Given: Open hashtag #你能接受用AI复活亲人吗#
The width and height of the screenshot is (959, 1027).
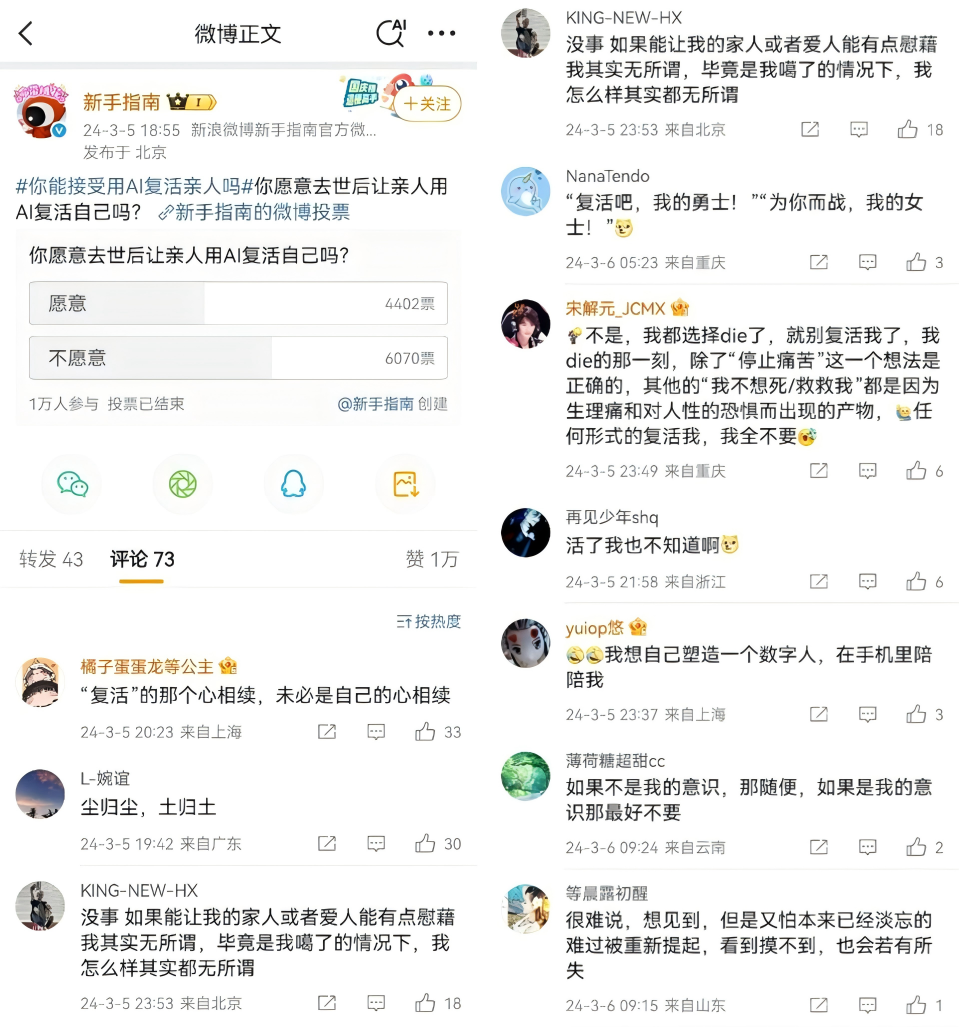Looking at the screenshot, I should pos(128,186).
